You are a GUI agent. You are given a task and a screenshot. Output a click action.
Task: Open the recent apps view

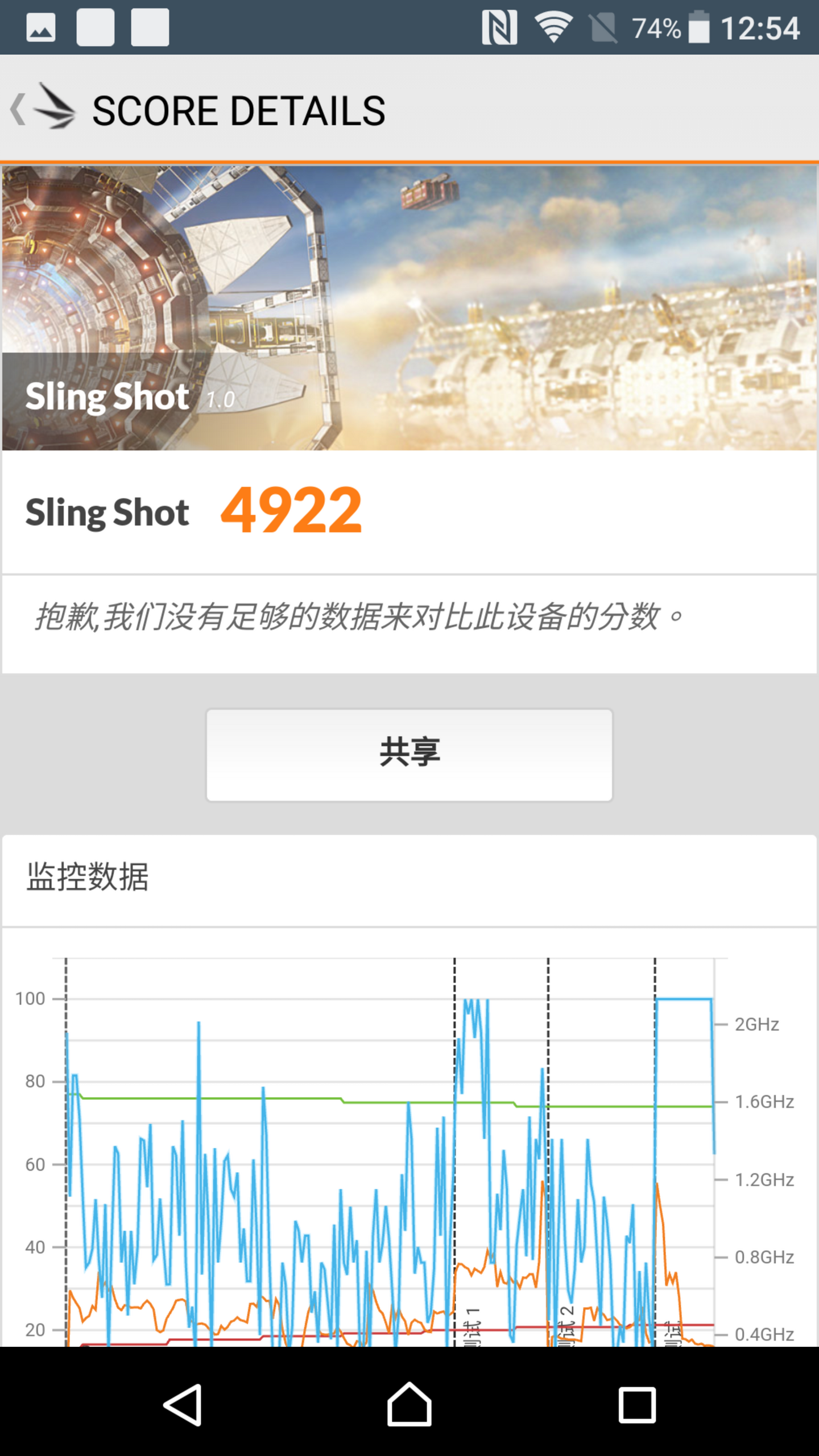pyautogui.click(x=637, y=1404)
